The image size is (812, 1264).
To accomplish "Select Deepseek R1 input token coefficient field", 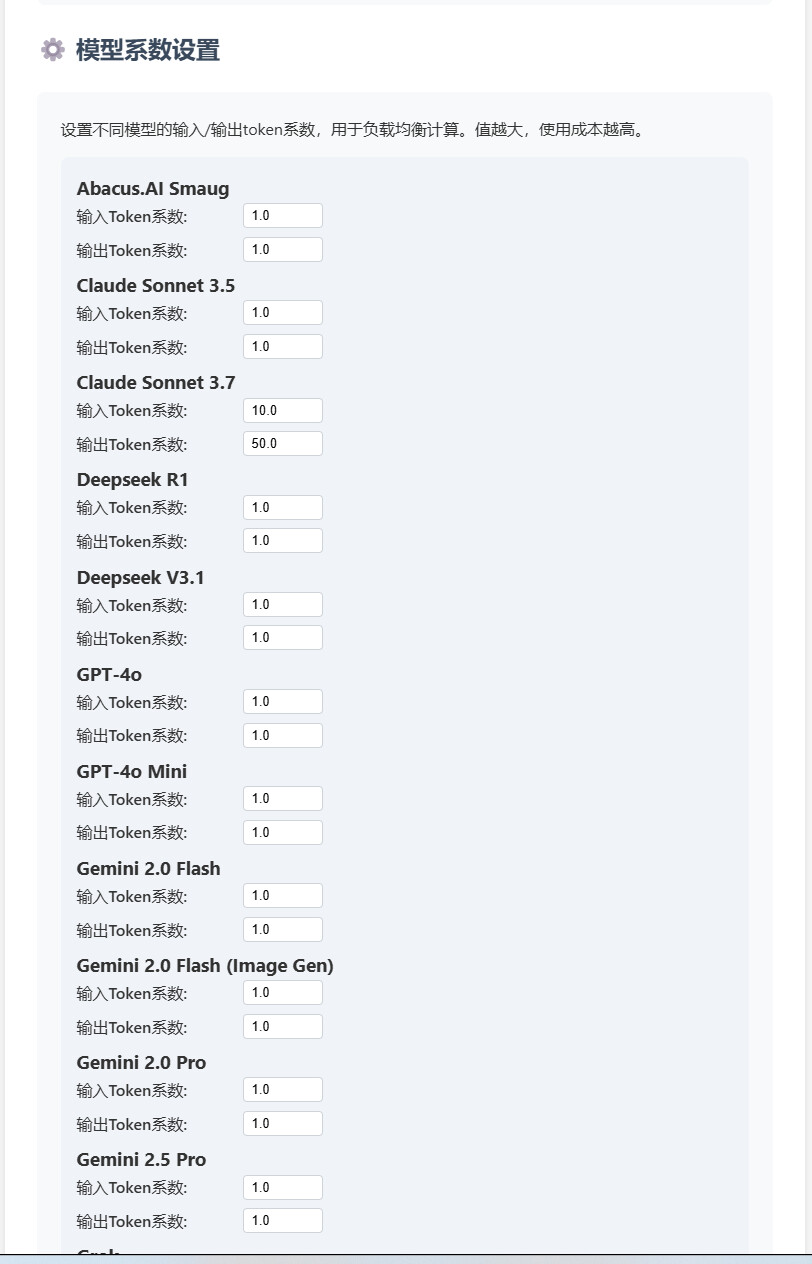I will point(282,507).
